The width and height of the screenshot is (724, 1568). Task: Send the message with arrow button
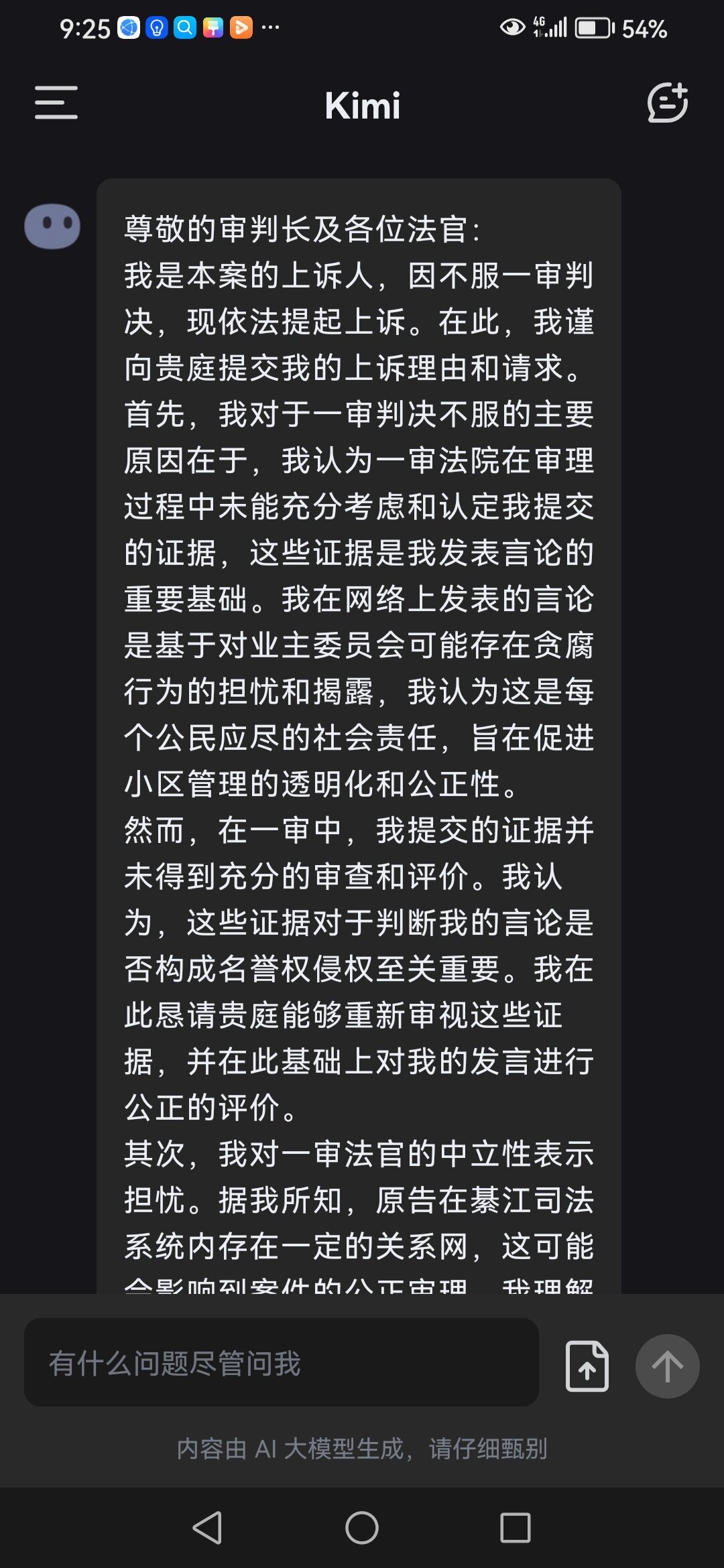[x=667, y=1366]
